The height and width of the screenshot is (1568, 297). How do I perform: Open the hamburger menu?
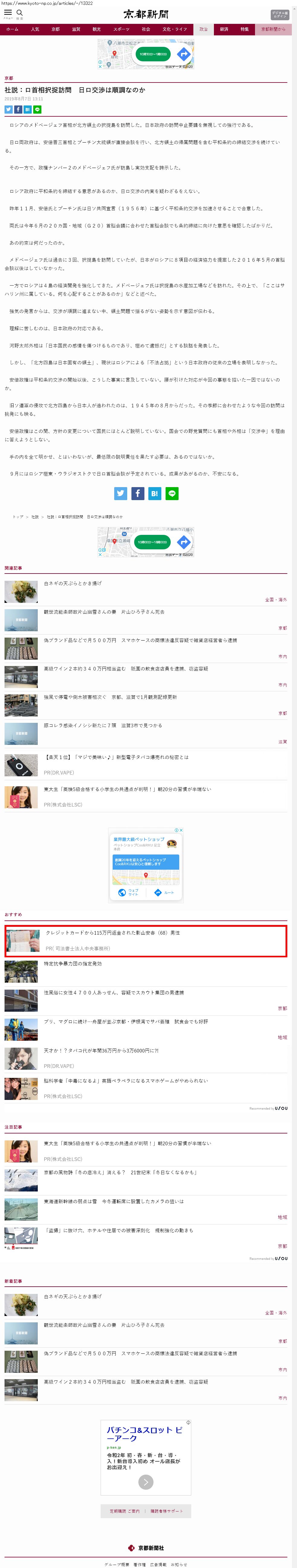[8, 13]
